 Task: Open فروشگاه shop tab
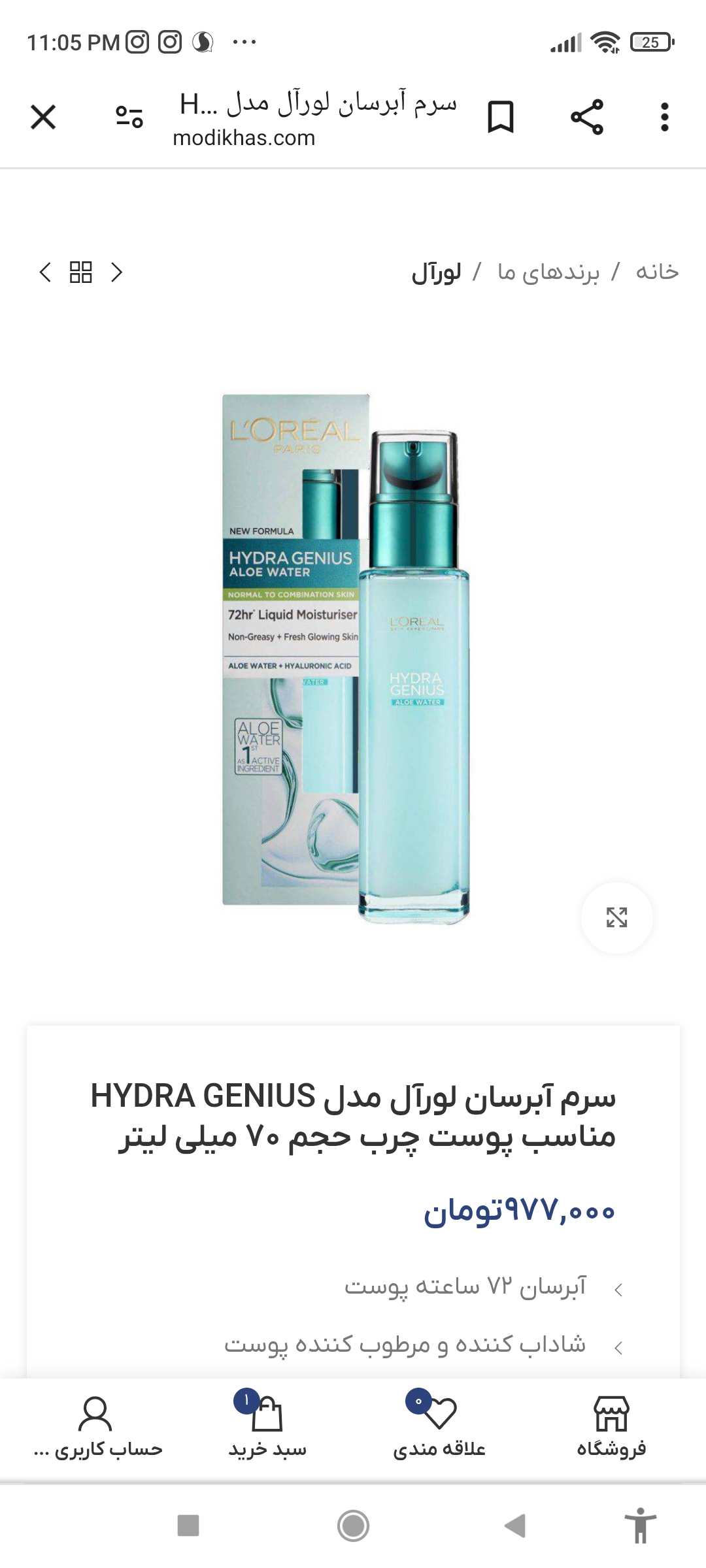click(611, 1428)
